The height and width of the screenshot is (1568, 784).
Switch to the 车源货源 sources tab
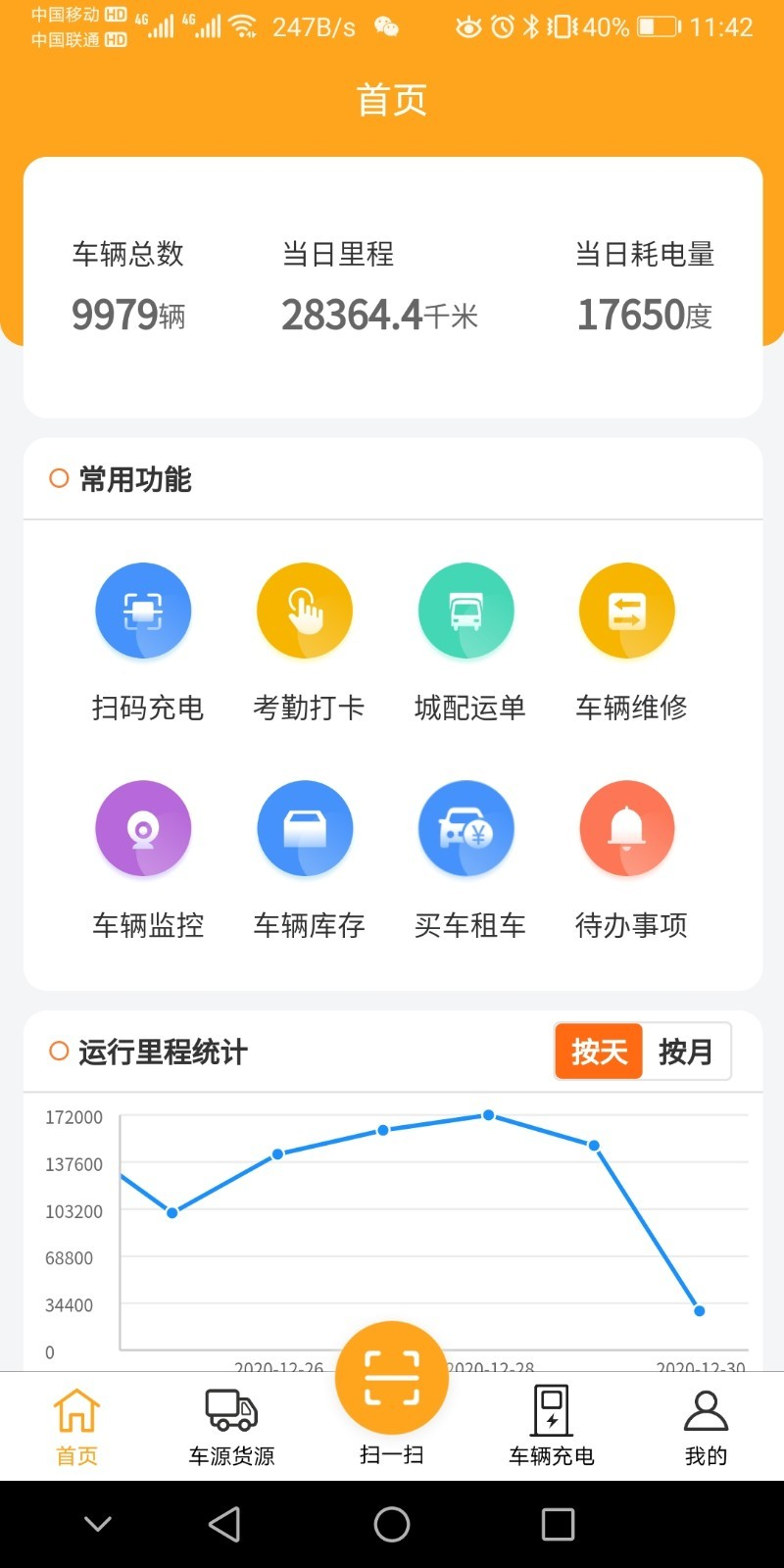click(x=229, y=1423)
